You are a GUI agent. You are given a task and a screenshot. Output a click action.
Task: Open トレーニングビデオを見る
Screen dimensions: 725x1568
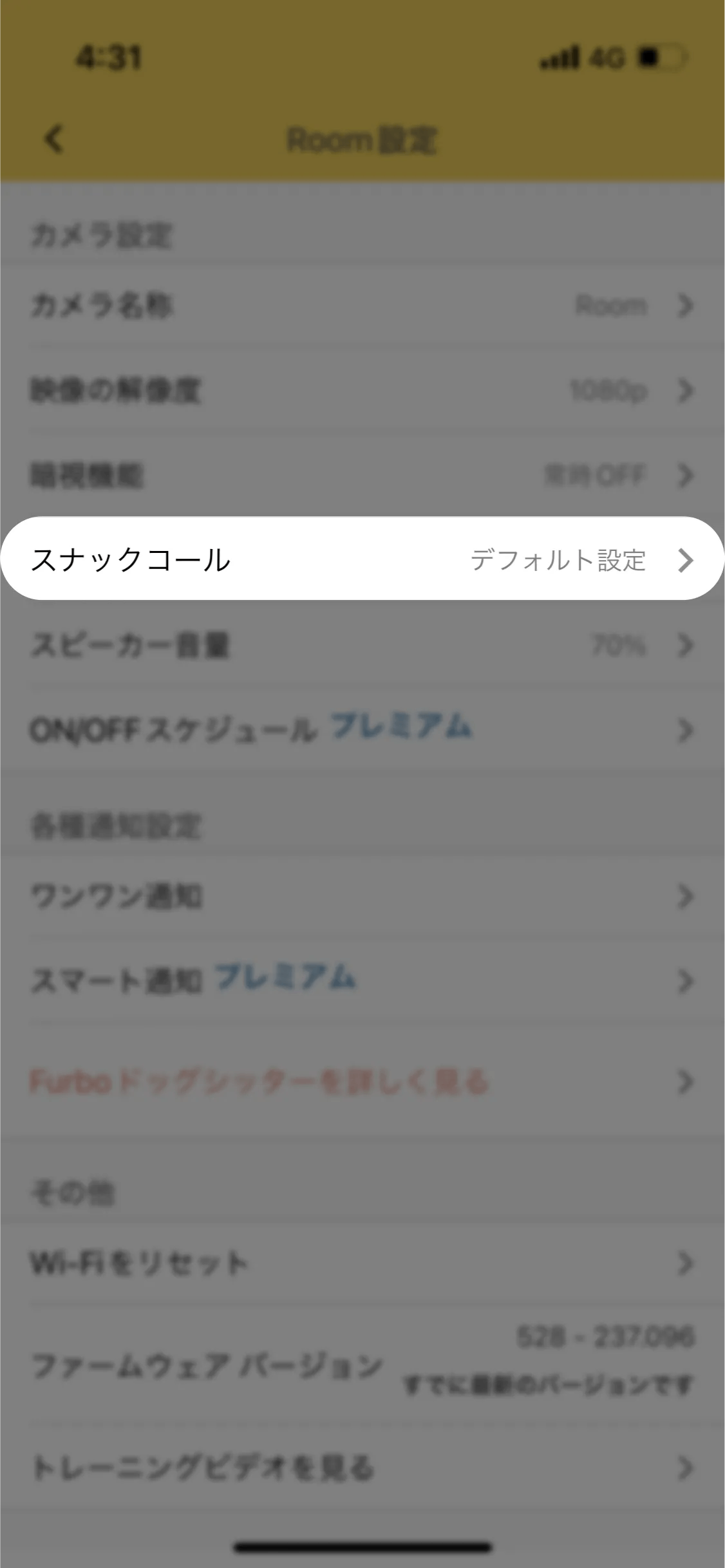[x=362, y=1468]
